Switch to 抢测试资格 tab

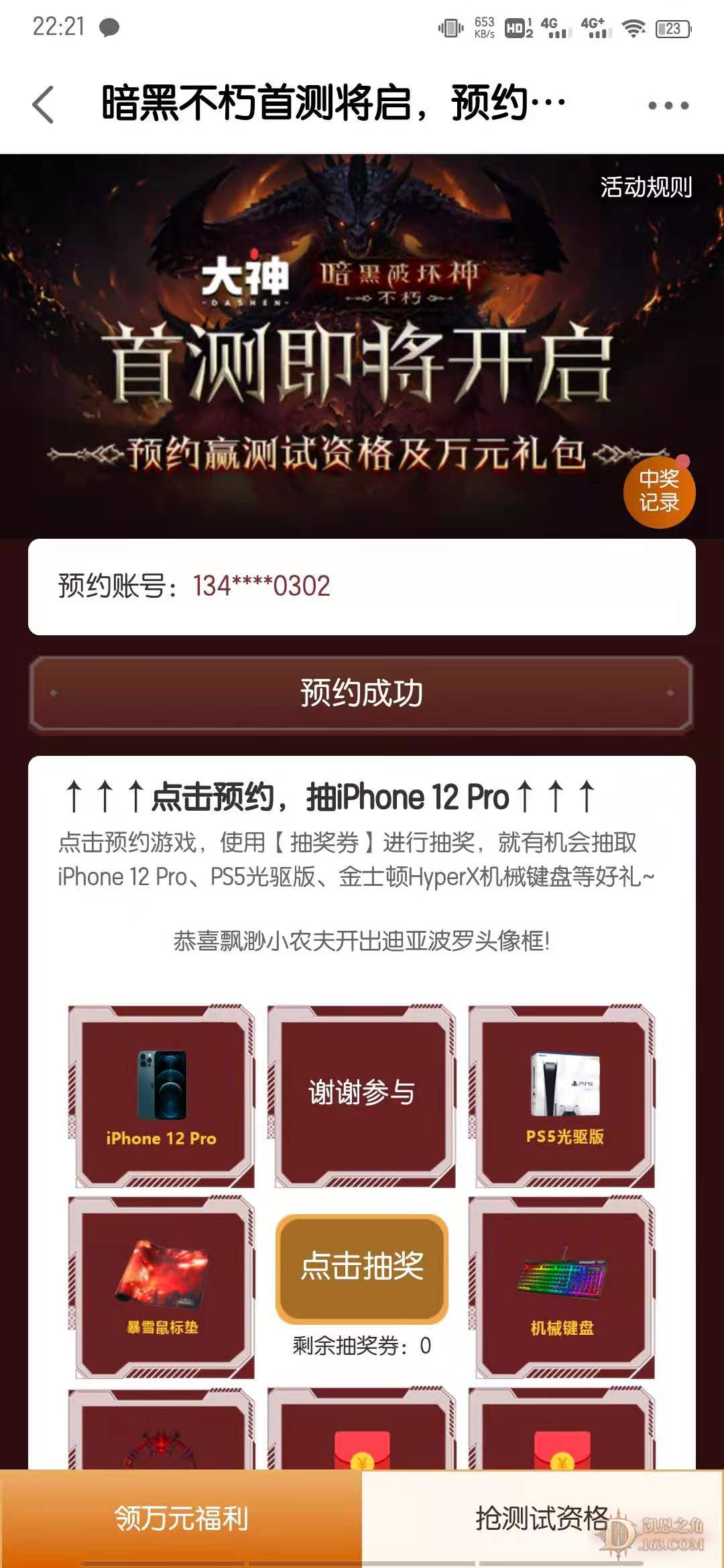(542, 1518)
